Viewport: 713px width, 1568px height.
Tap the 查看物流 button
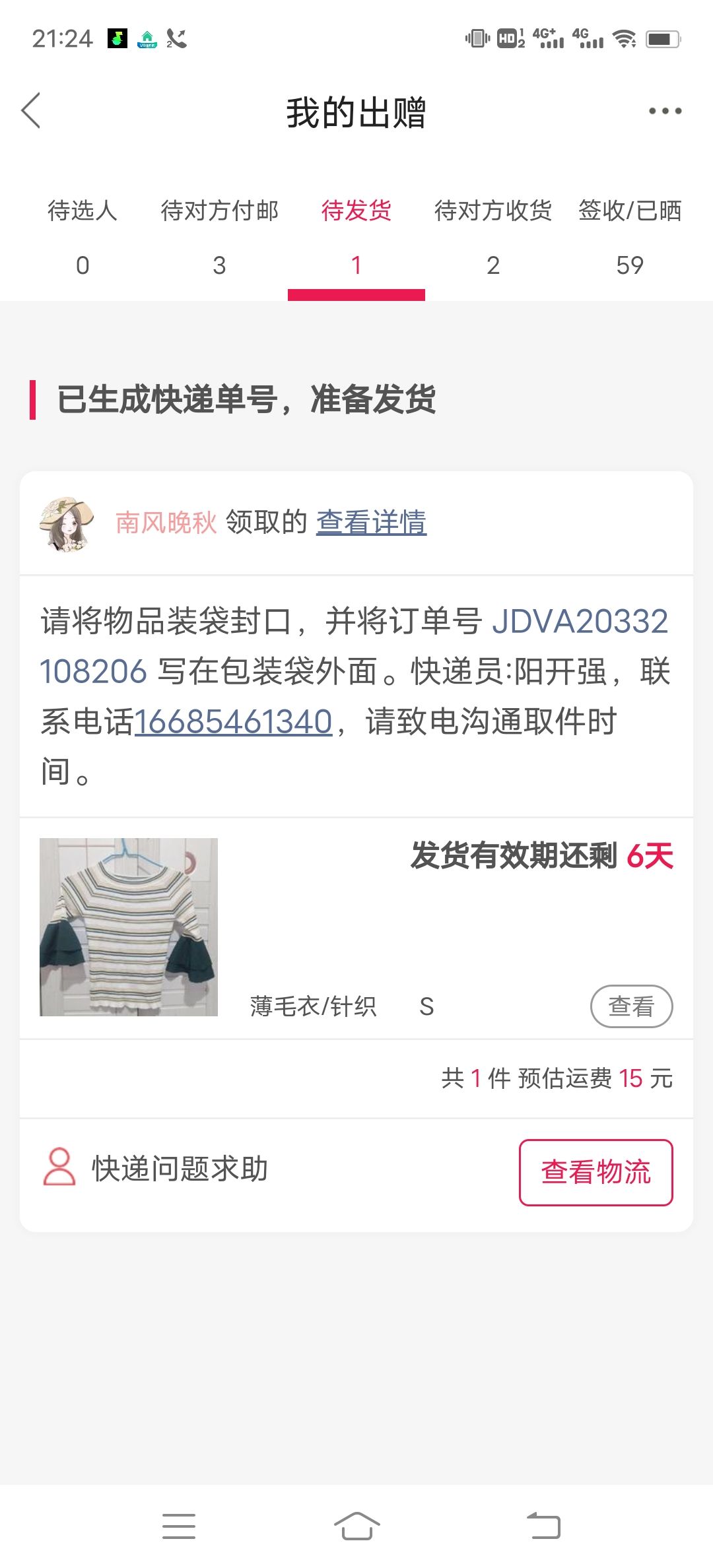tap(596, 1172)
